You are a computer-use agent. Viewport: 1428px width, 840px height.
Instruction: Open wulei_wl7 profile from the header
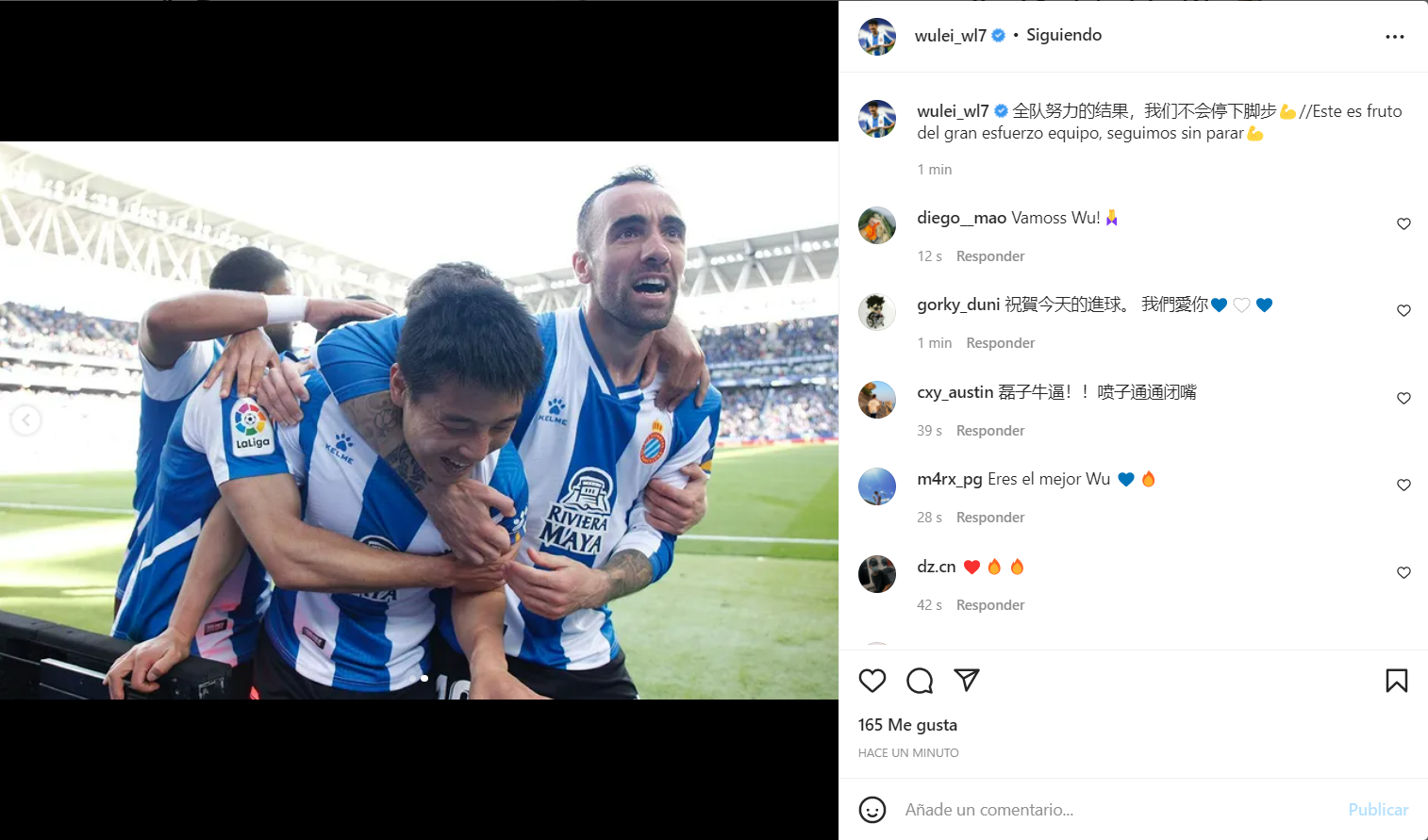950,35
